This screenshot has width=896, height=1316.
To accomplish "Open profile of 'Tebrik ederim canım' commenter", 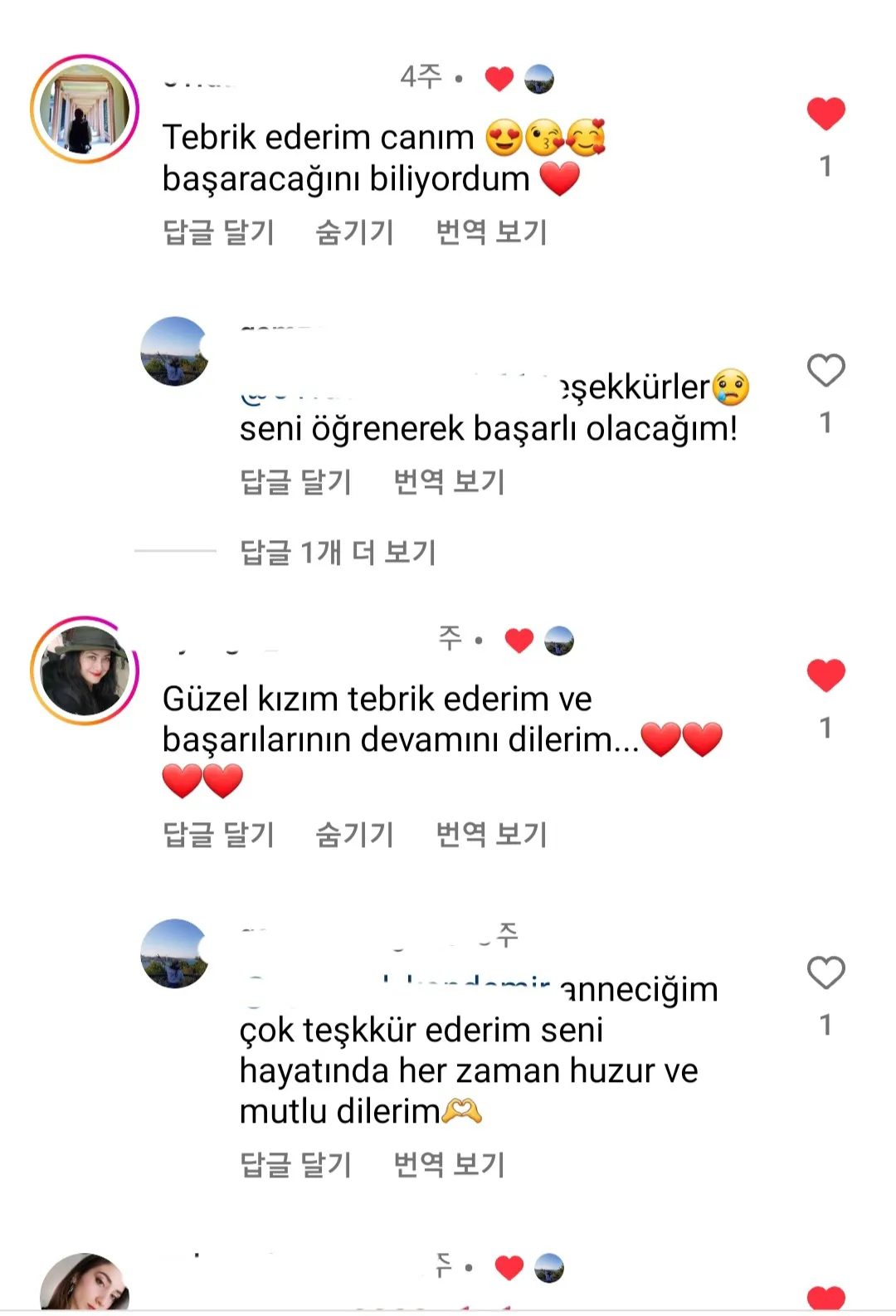I will click(85, 109).
